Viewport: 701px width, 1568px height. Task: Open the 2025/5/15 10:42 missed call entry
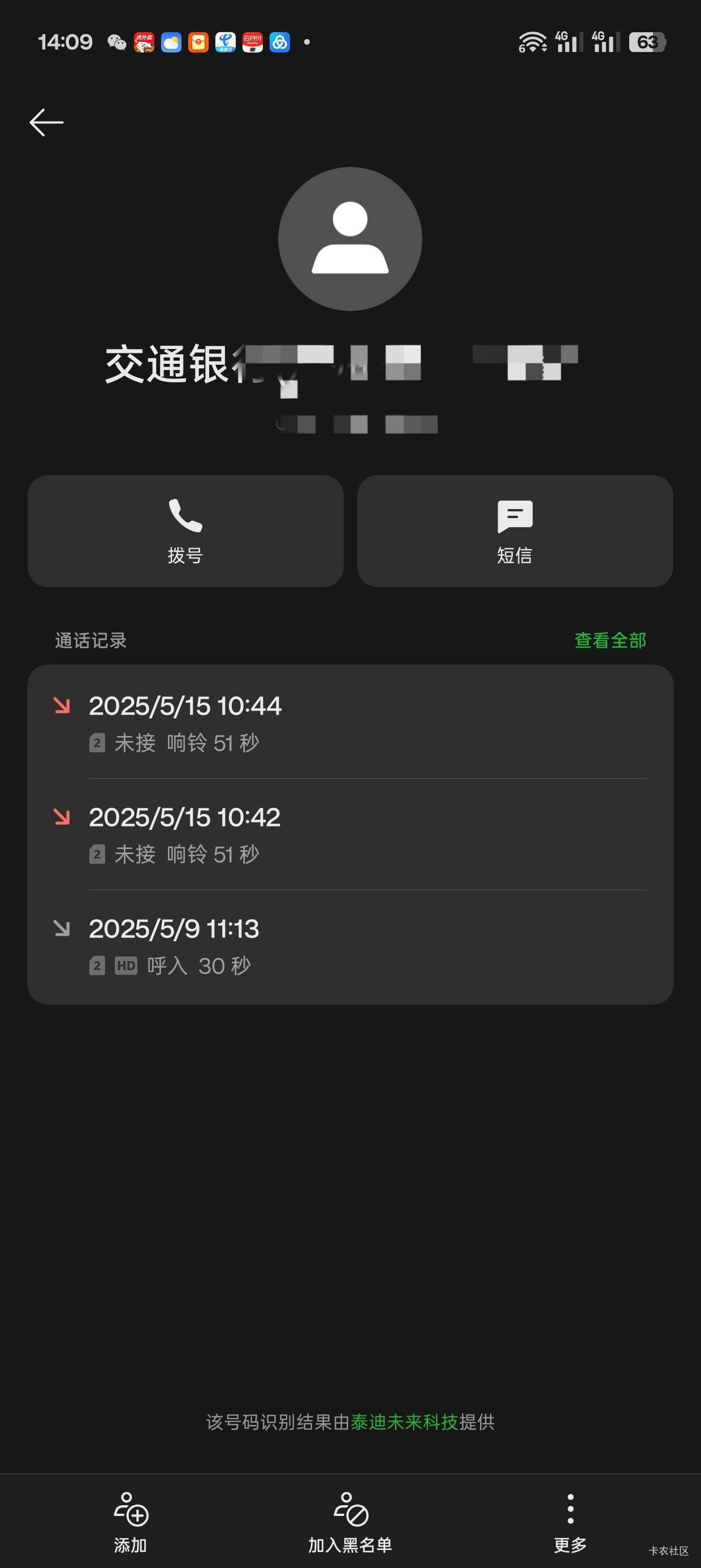coord(350,834)
